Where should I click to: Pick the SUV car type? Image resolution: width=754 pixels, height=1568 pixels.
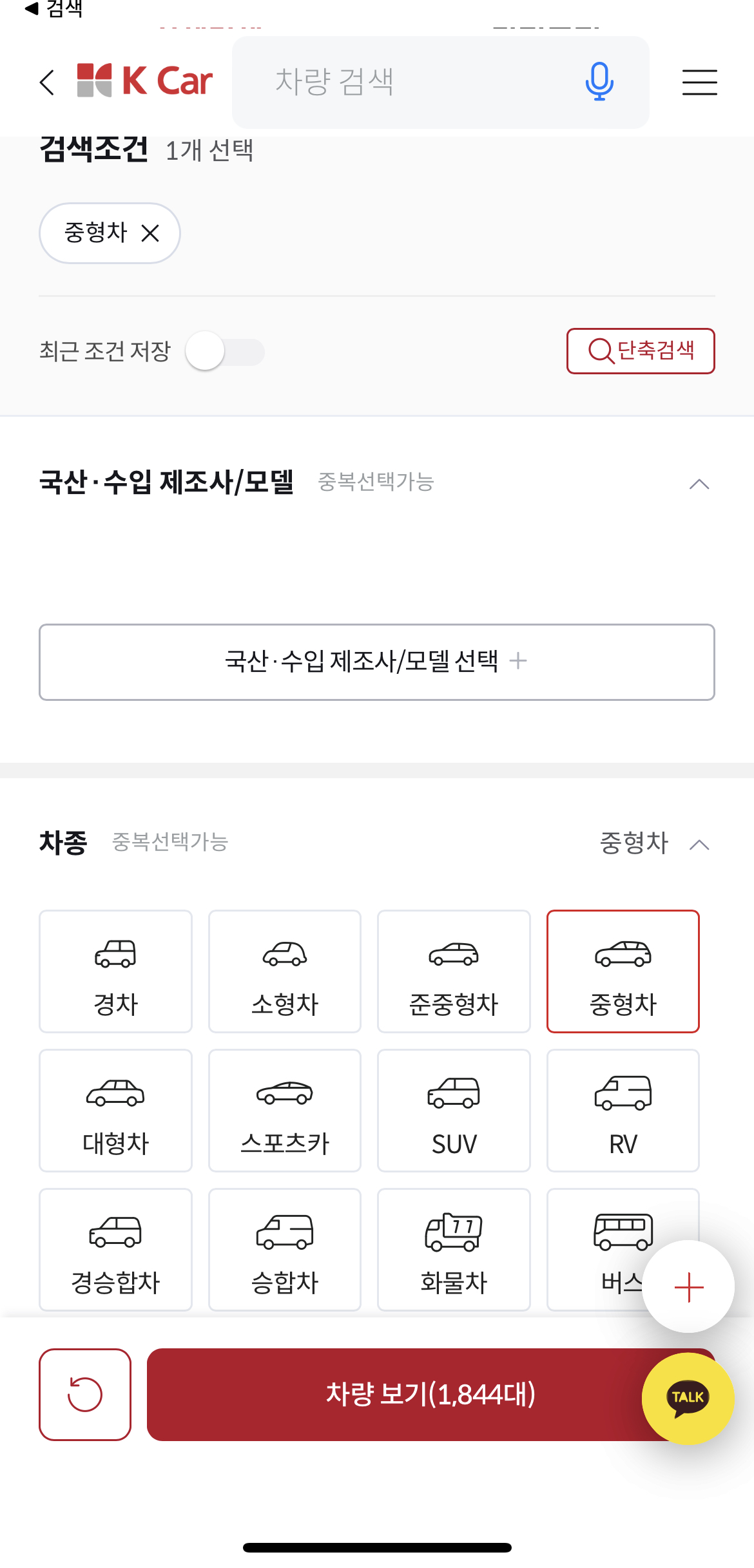454,1111
